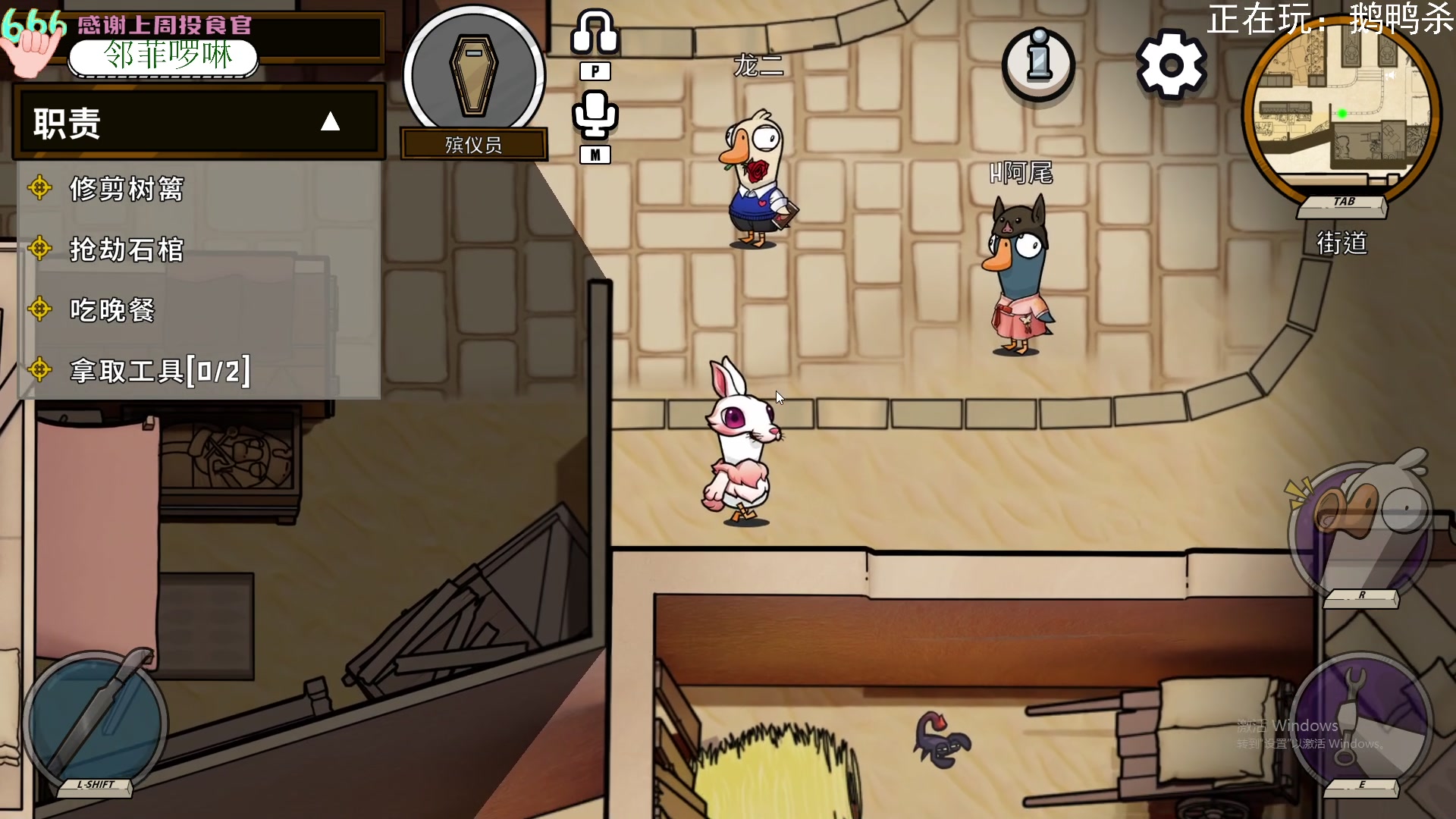Select the 吃晚餐 task
The image size is (1456, 819).
(112, 310)
